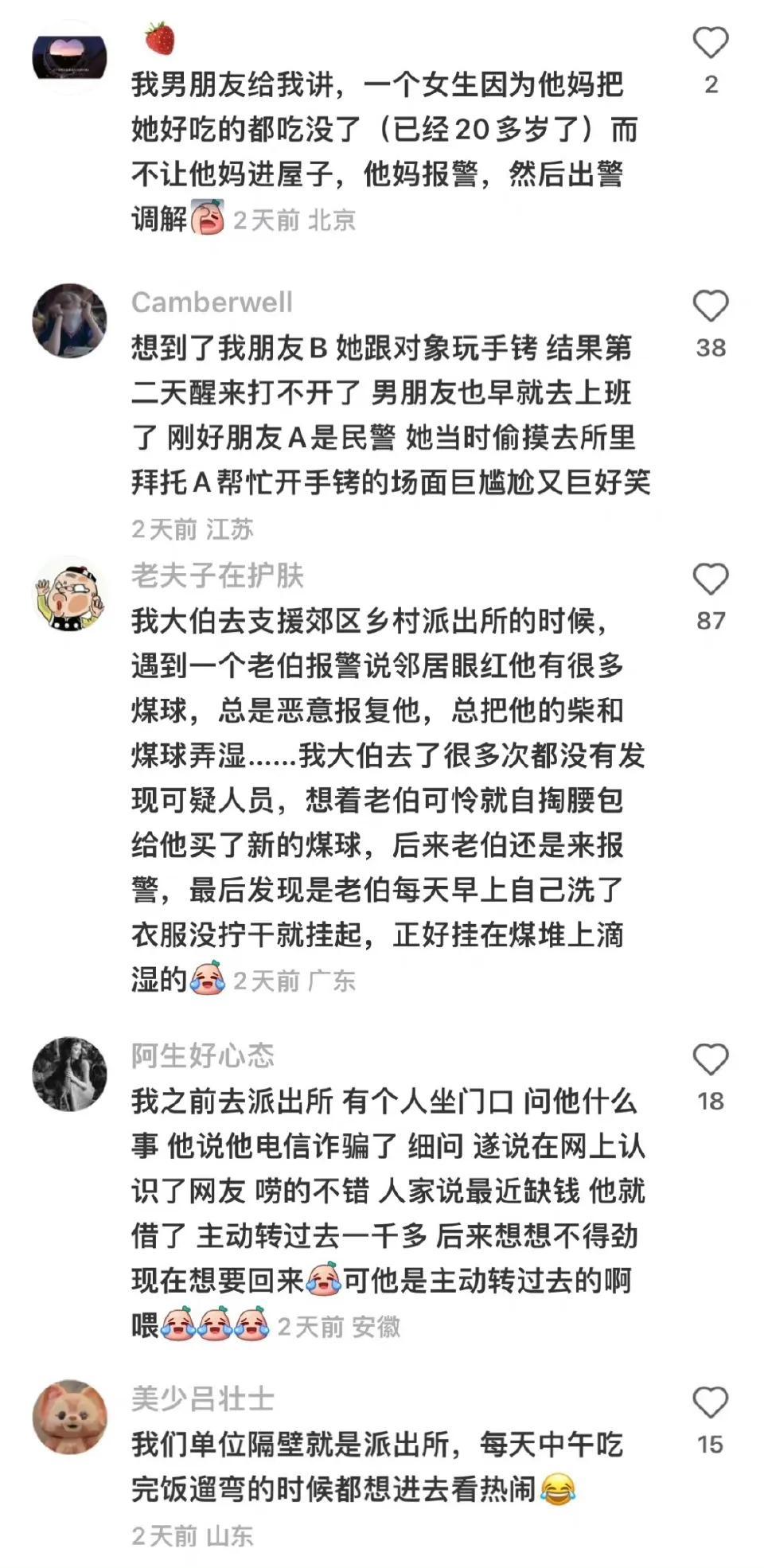
Task: Open 老夫子在护肤's profile avatar
Action: coord(69,594)
